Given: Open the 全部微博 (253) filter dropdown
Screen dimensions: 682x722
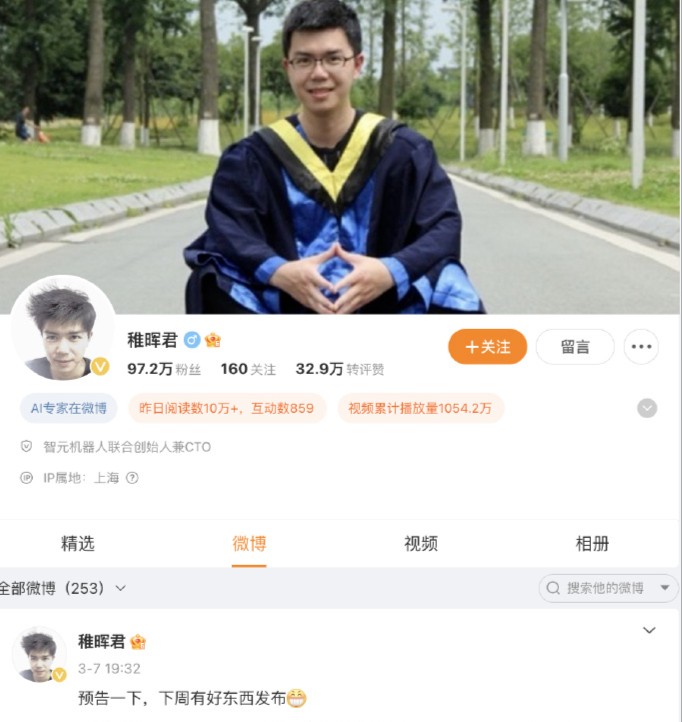Looking at the screenshot, I should tap(62, 588).
